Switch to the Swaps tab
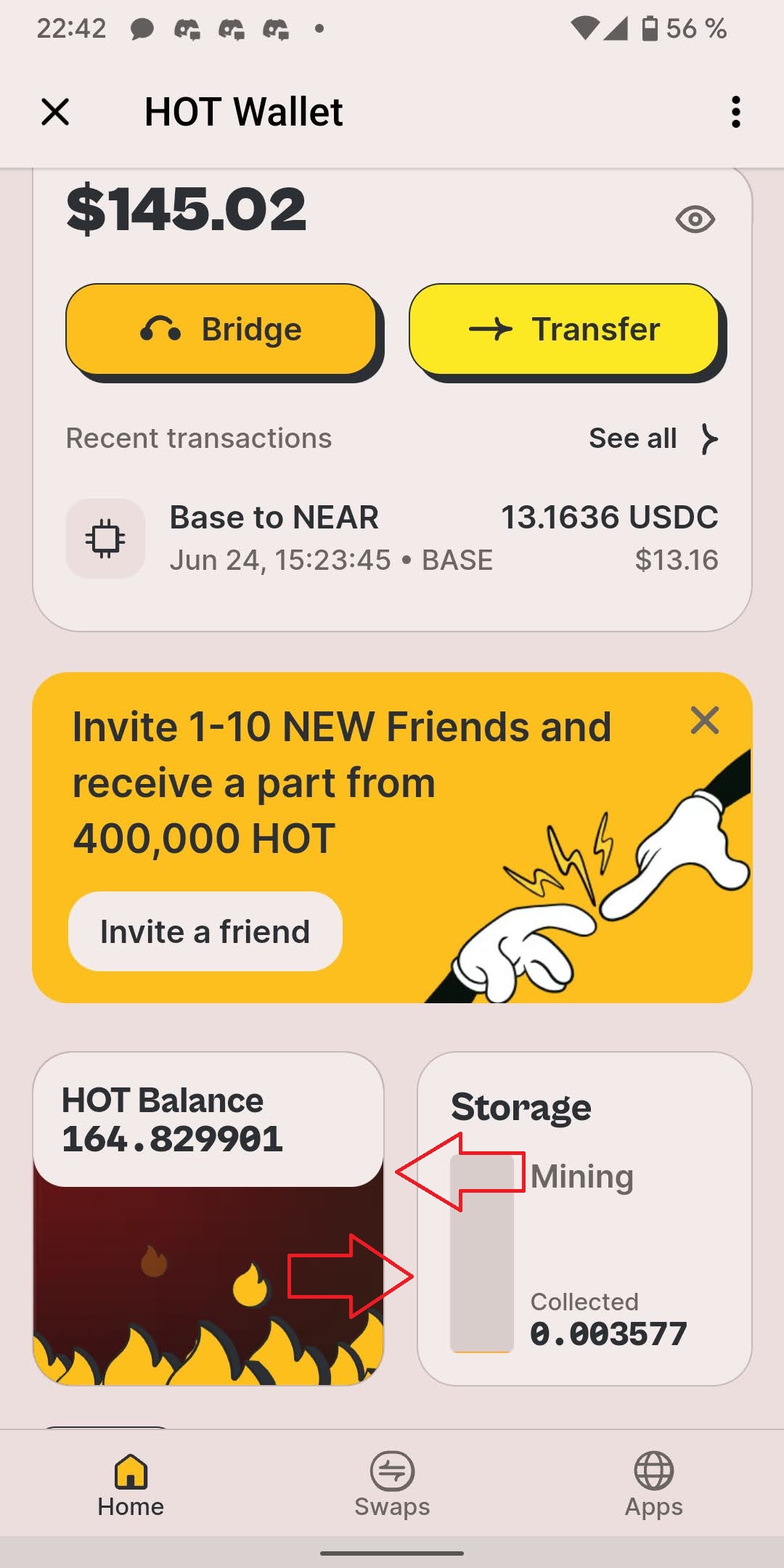Image resolution: width=784 pixels, height=1568 pixels. pyautogui.click(x=392, y=1485)
